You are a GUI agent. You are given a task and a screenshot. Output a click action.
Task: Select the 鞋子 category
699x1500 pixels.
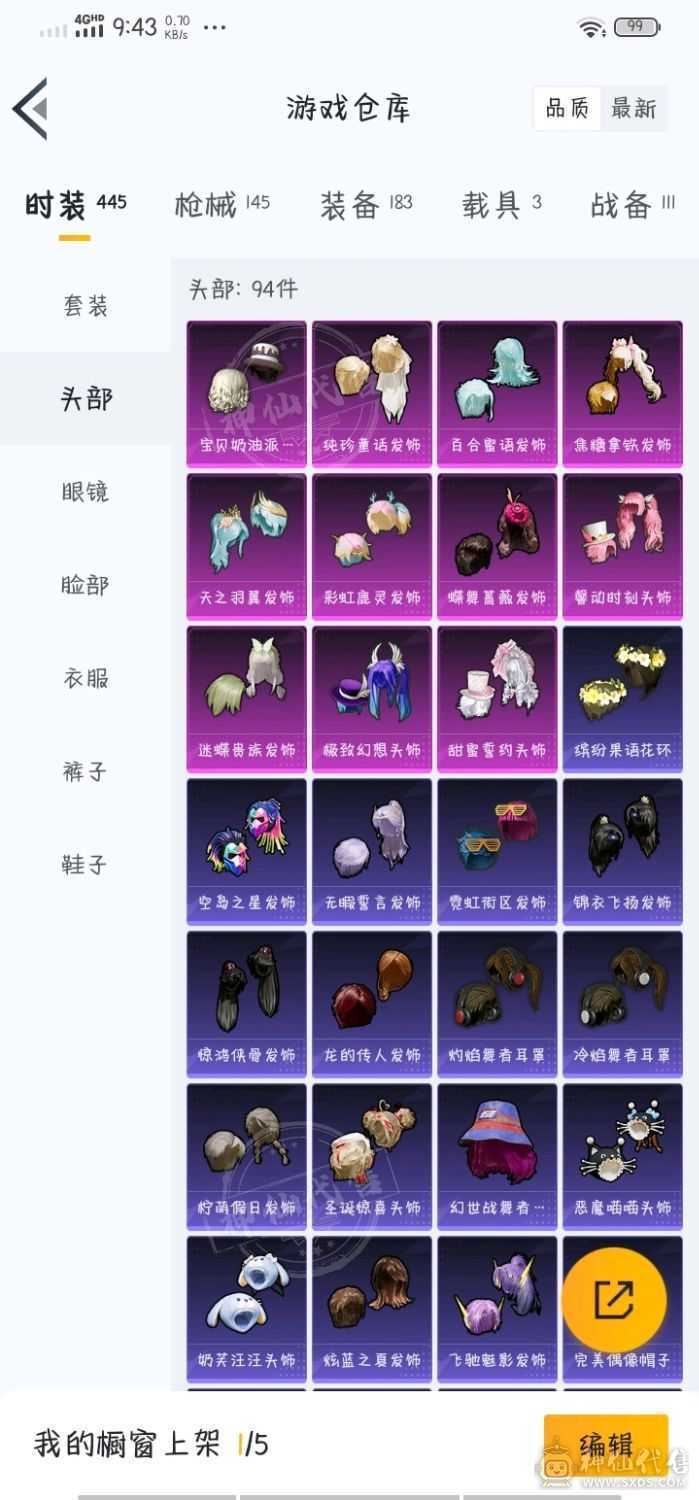point(85,864)
